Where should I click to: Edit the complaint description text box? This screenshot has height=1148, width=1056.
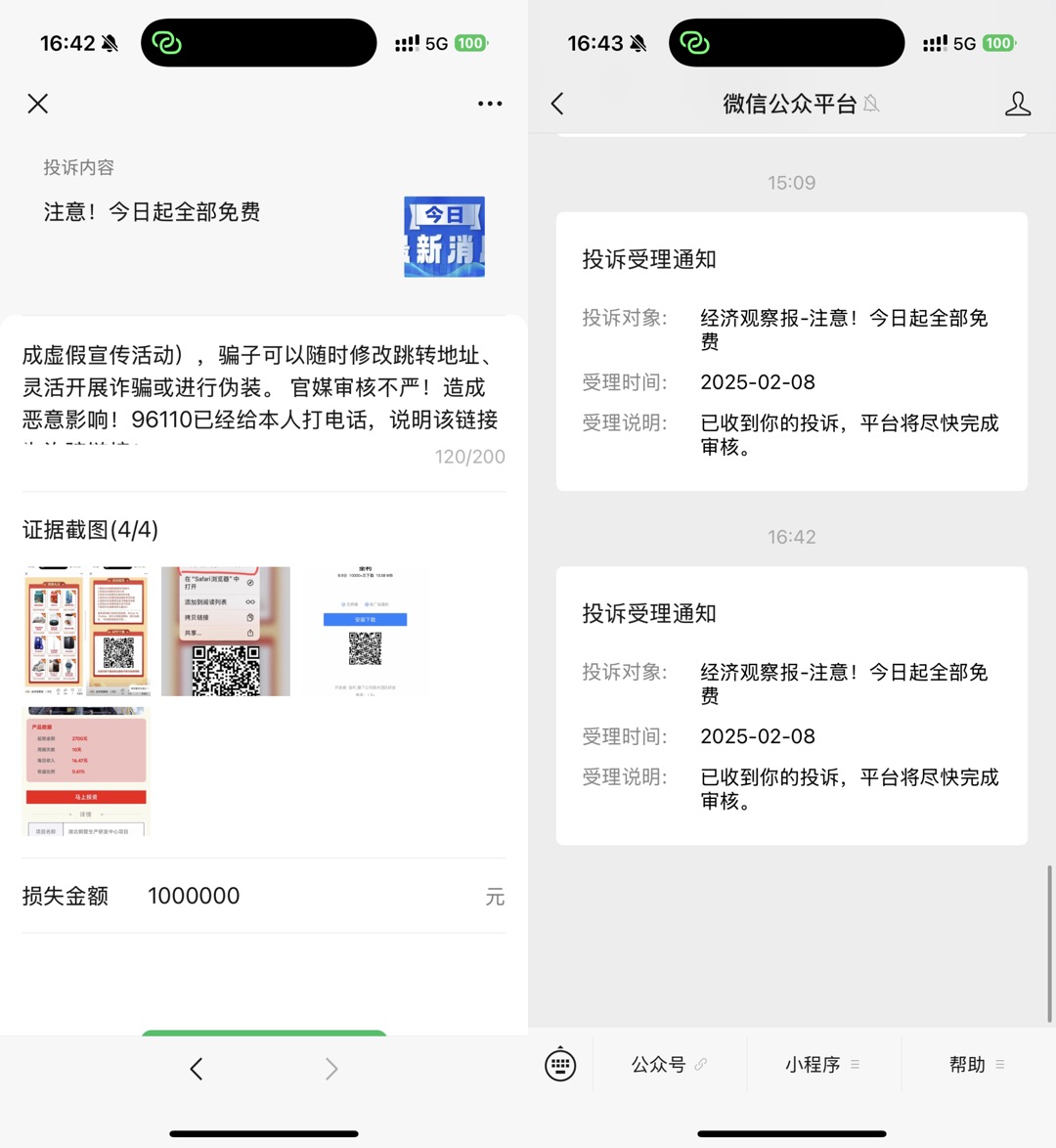click(262, 387)
